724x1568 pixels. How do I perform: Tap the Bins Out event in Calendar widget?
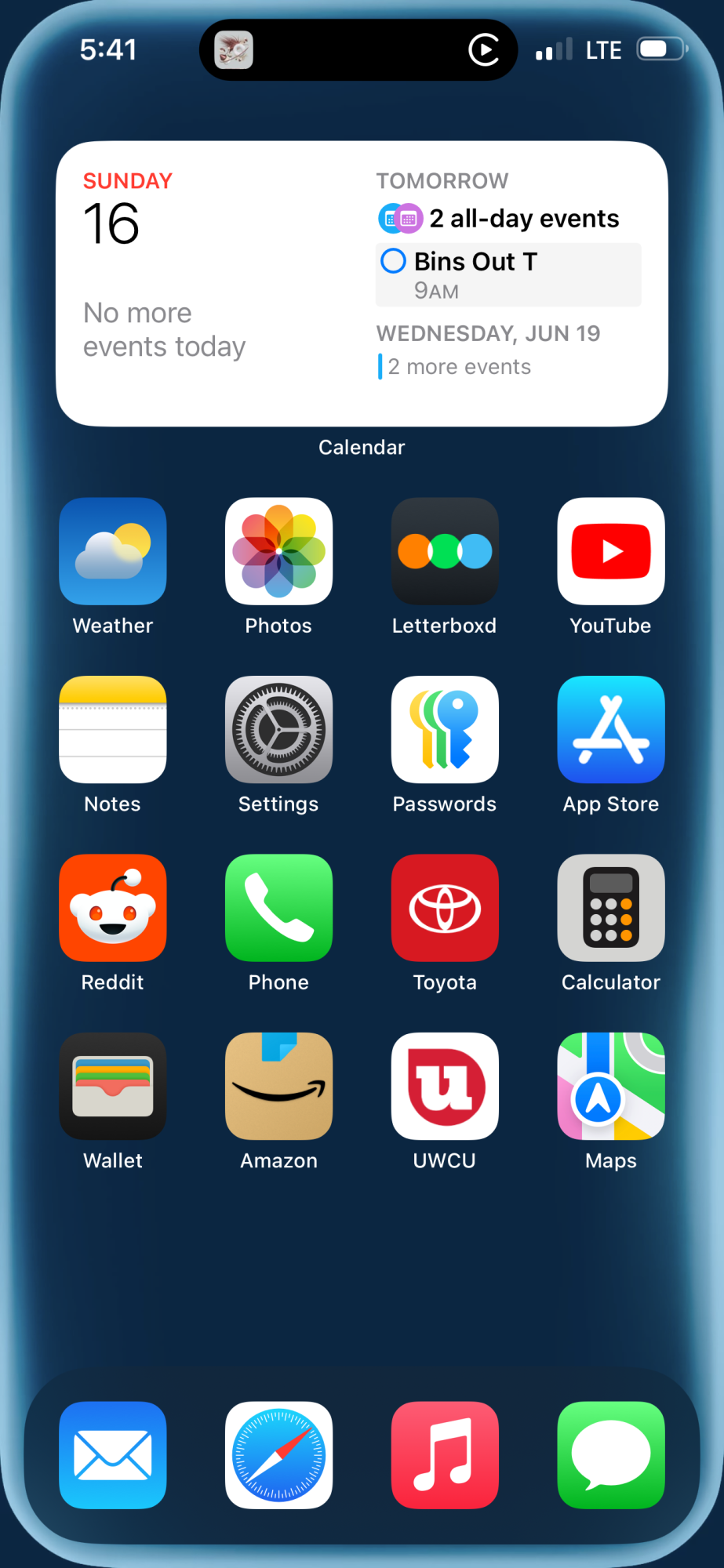[x=508, y=274]
